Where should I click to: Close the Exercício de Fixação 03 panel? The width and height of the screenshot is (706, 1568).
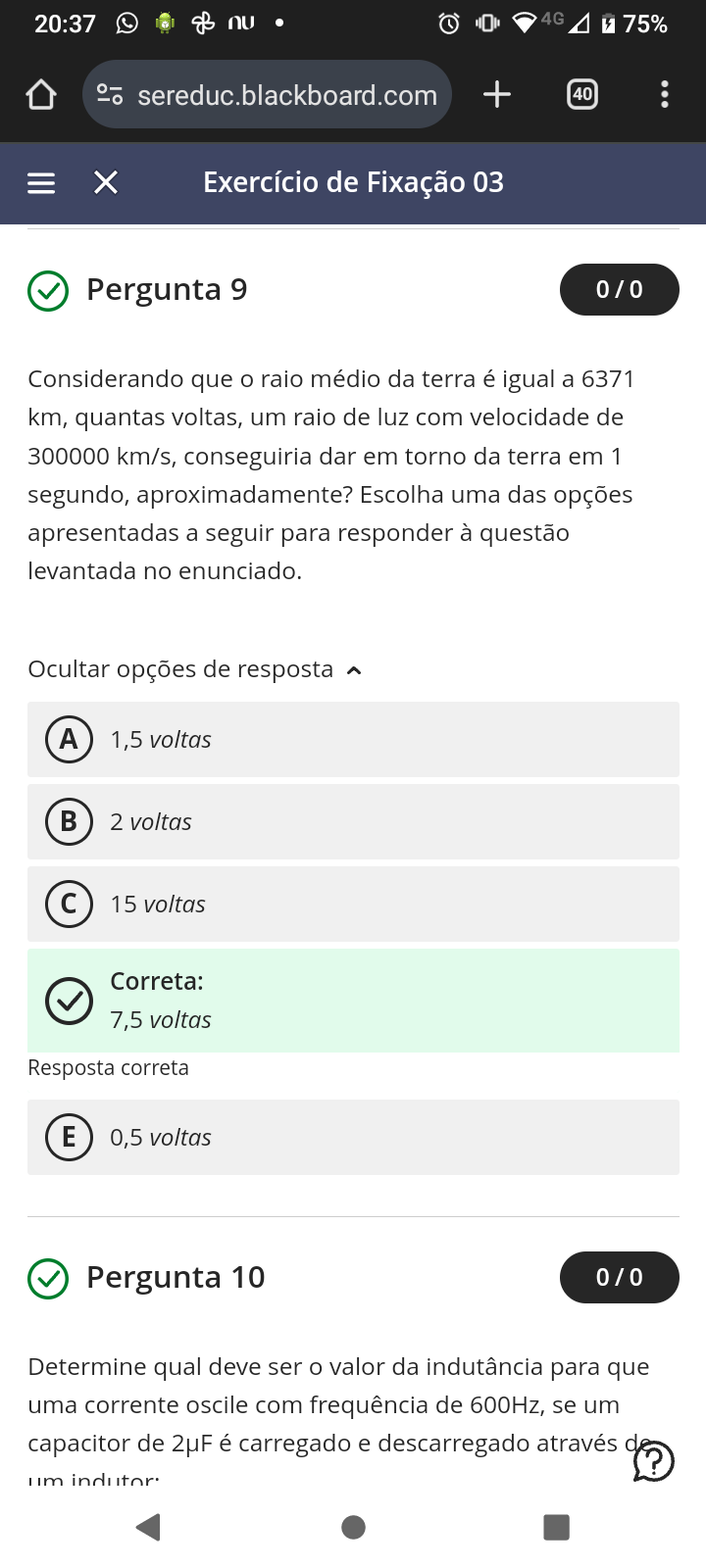106,182
